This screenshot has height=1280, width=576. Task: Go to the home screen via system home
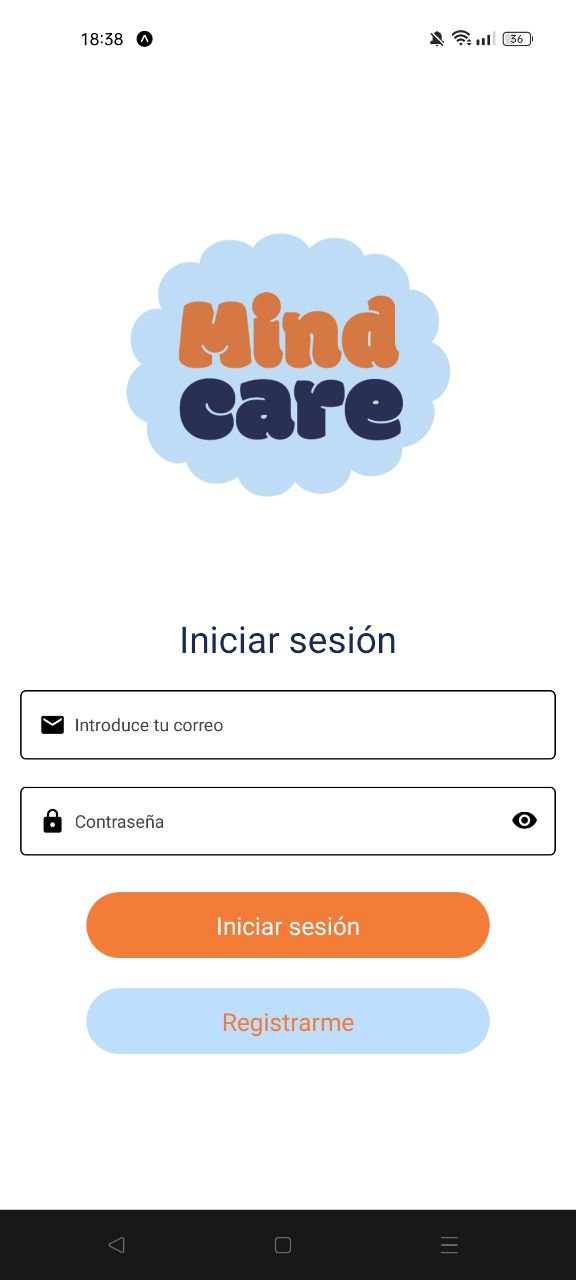tap(283, 1245)
